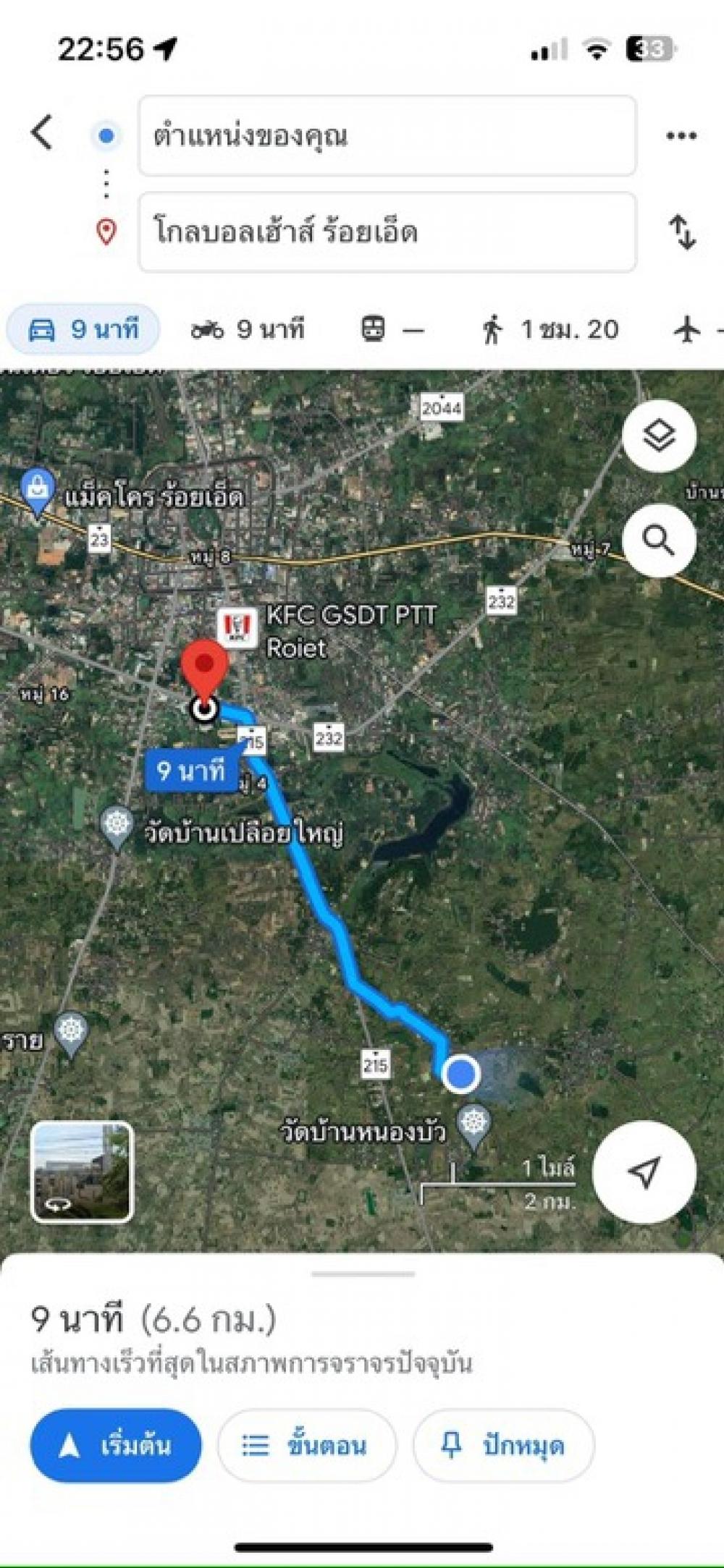The image size is (724, 1568).
Task: Switch to motorcycle directions
Action: coord(248,330)
